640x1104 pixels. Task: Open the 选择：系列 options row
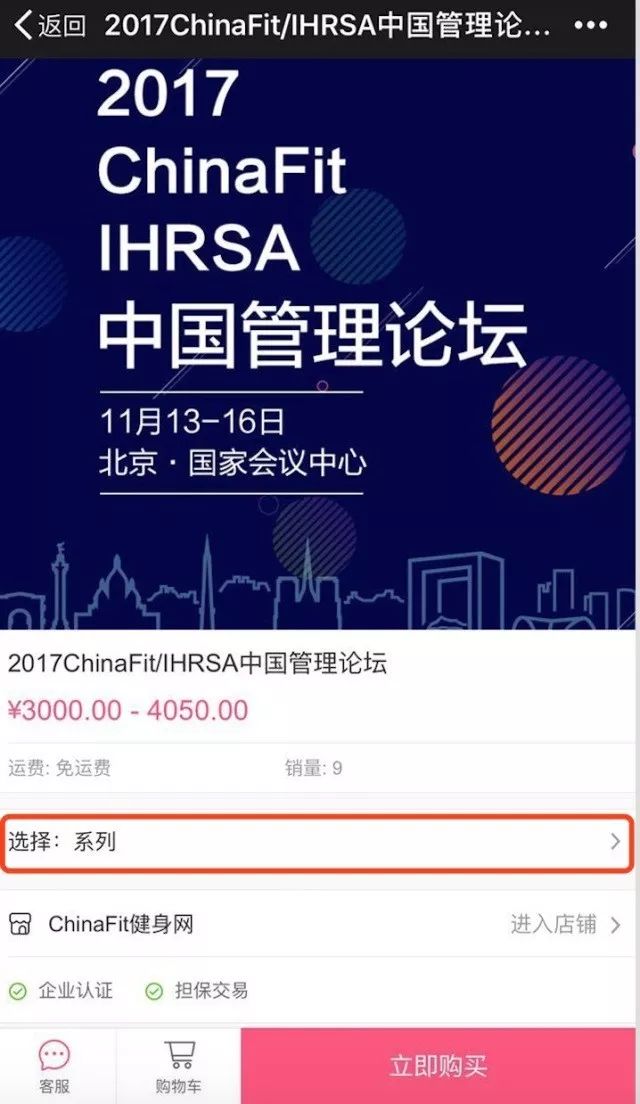[316, 842]
